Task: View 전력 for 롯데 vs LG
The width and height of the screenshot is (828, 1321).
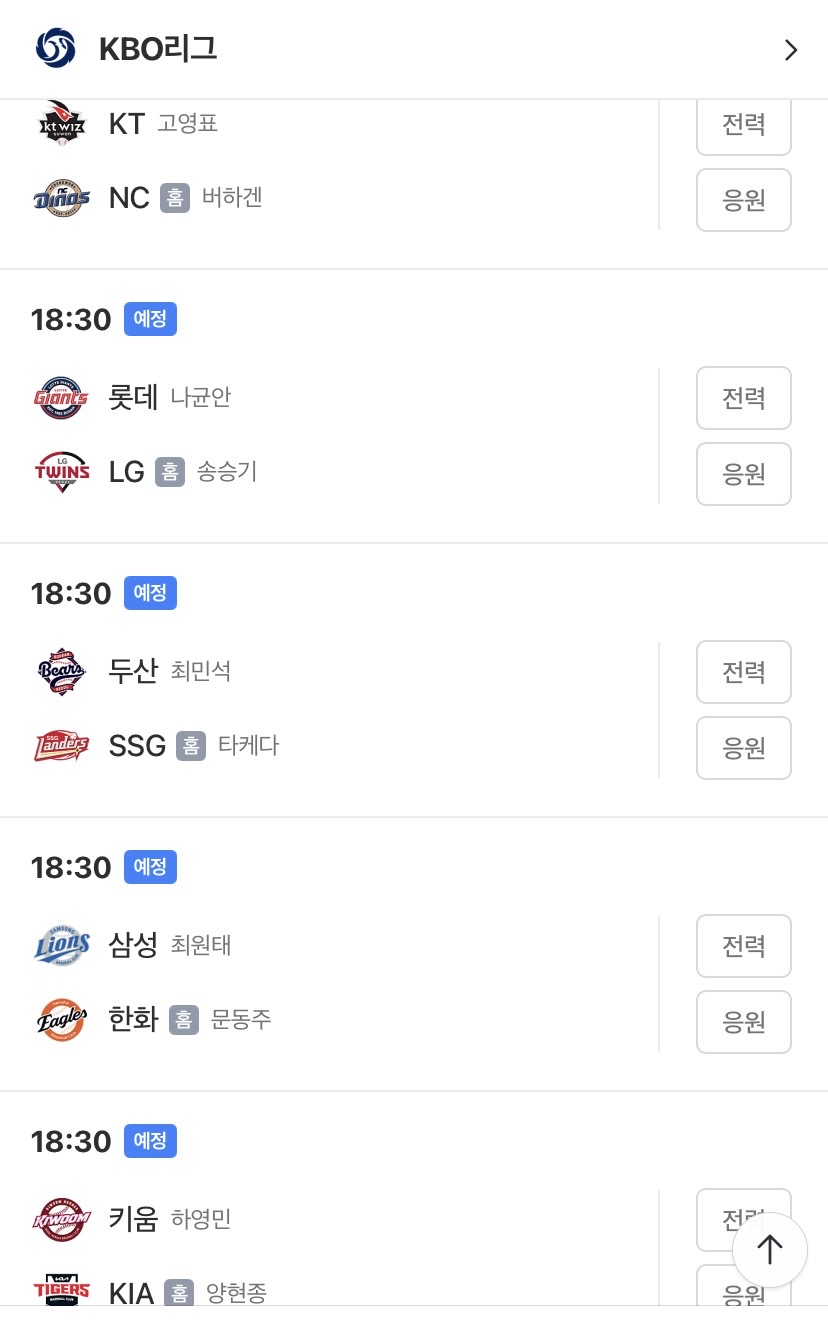Action: coord(743,398)
